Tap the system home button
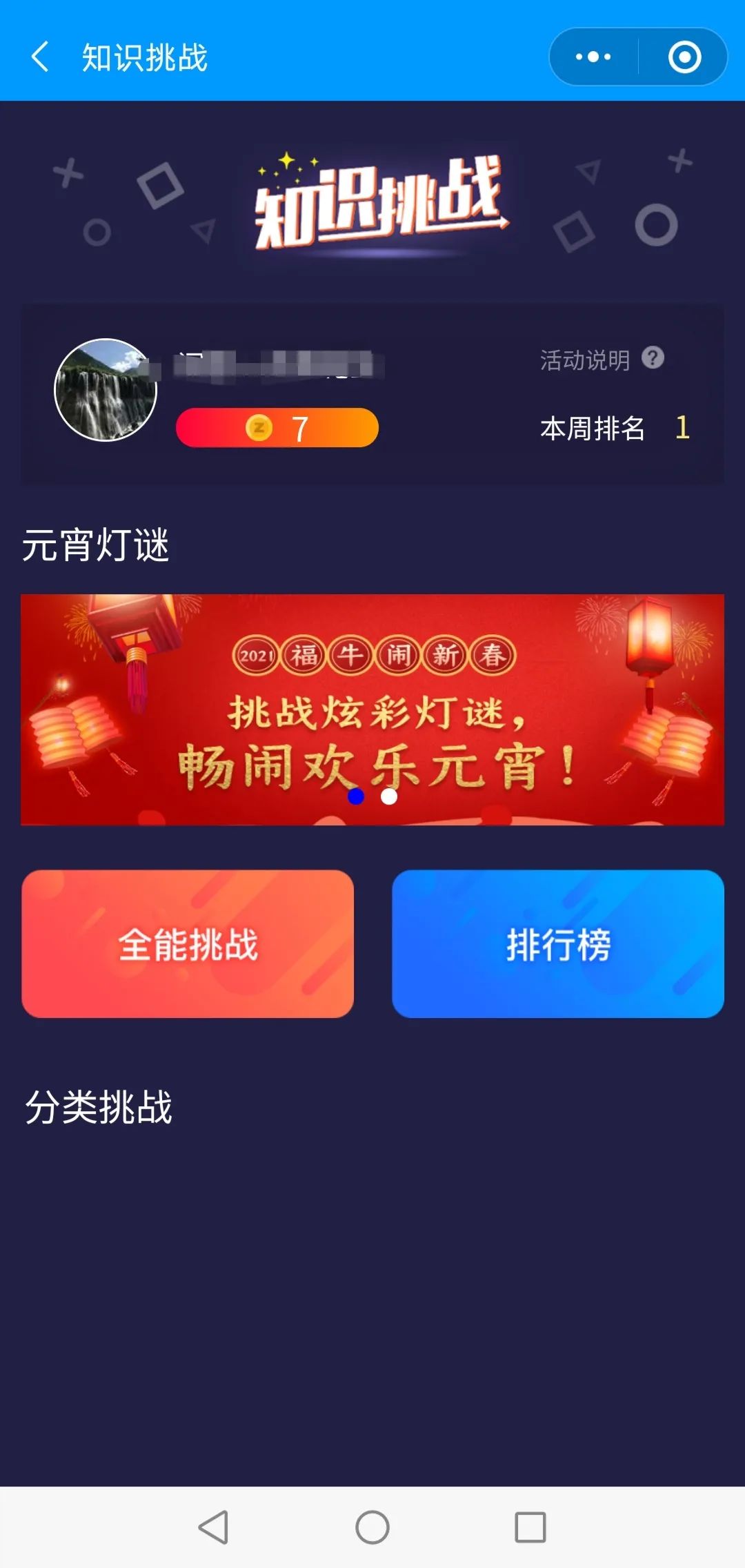This screenshot has width=745, height=1568. [x=372, y=1527]
